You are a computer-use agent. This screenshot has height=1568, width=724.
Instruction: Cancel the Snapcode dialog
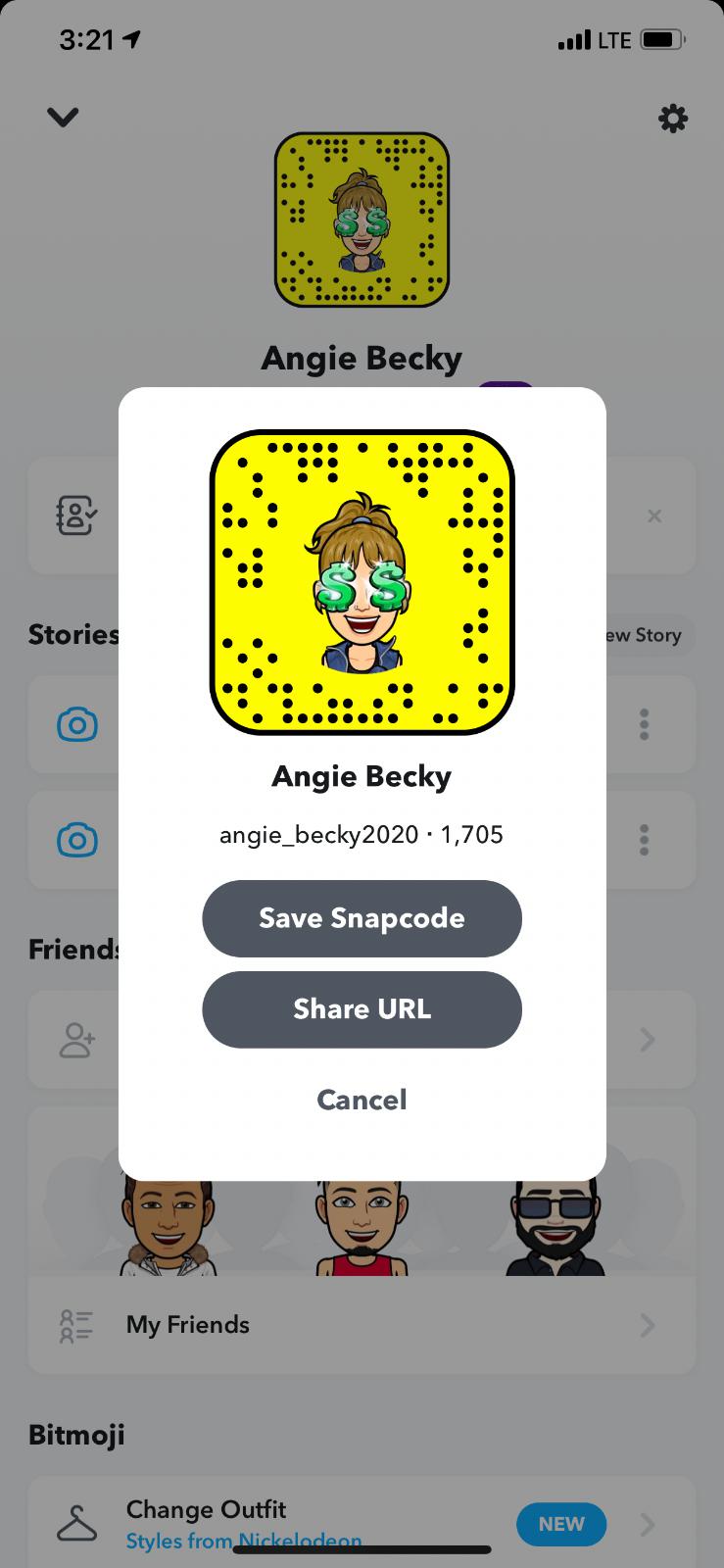click(362, 1100)
